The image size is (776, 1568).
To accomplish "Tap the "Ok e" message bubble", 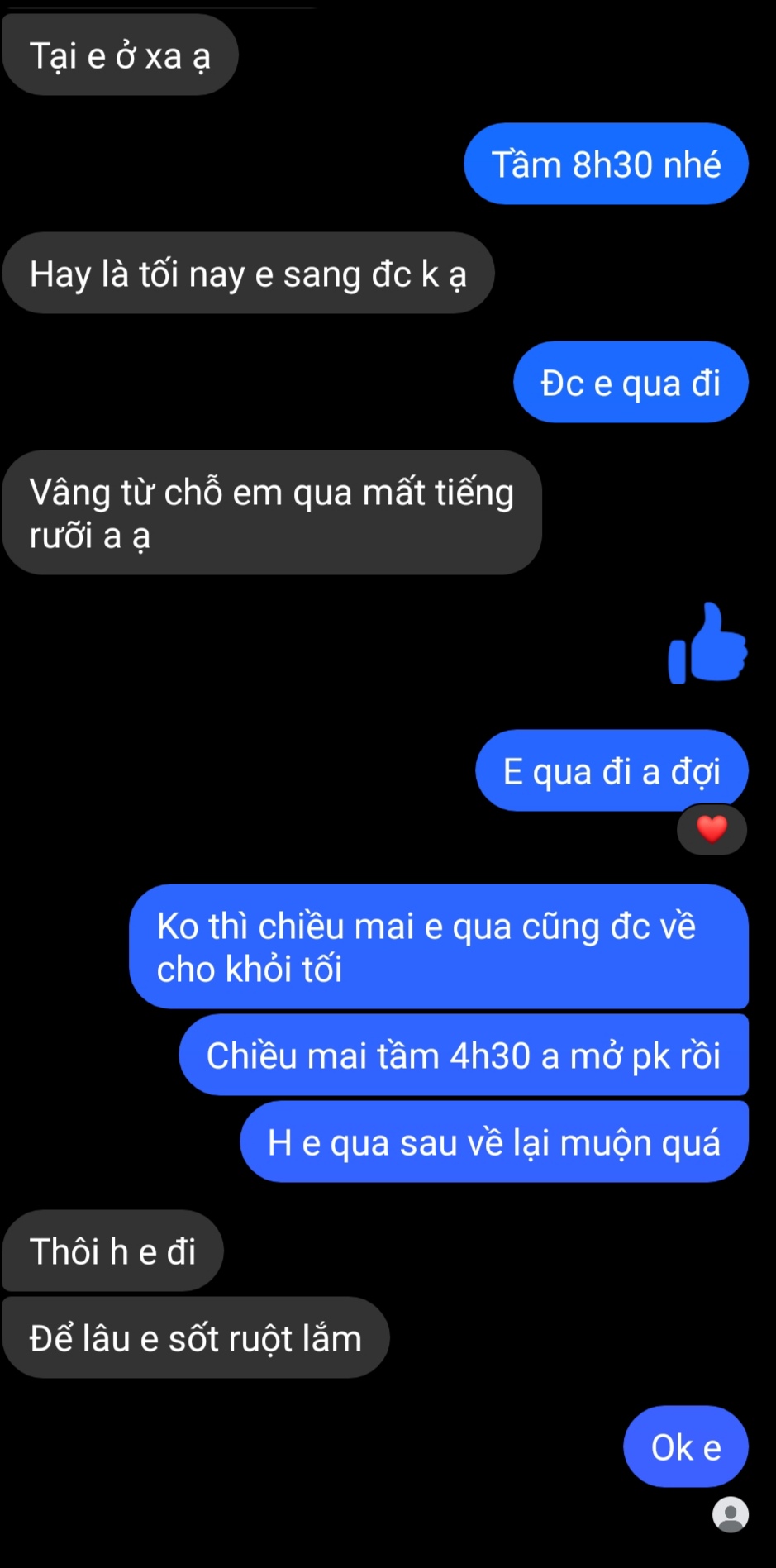I will click(685, 1446).
